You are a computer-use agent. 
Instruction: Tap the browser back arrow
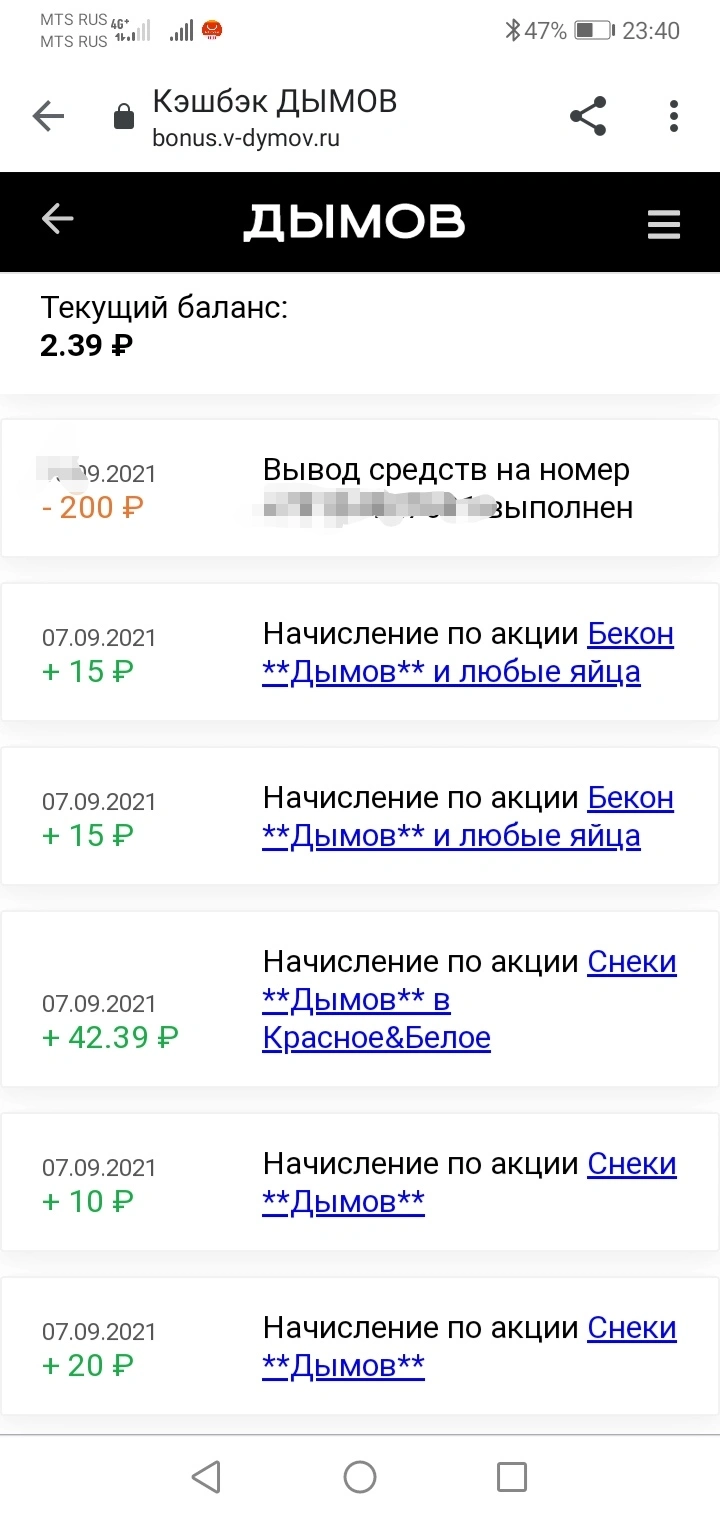click(x=48, y=117)
